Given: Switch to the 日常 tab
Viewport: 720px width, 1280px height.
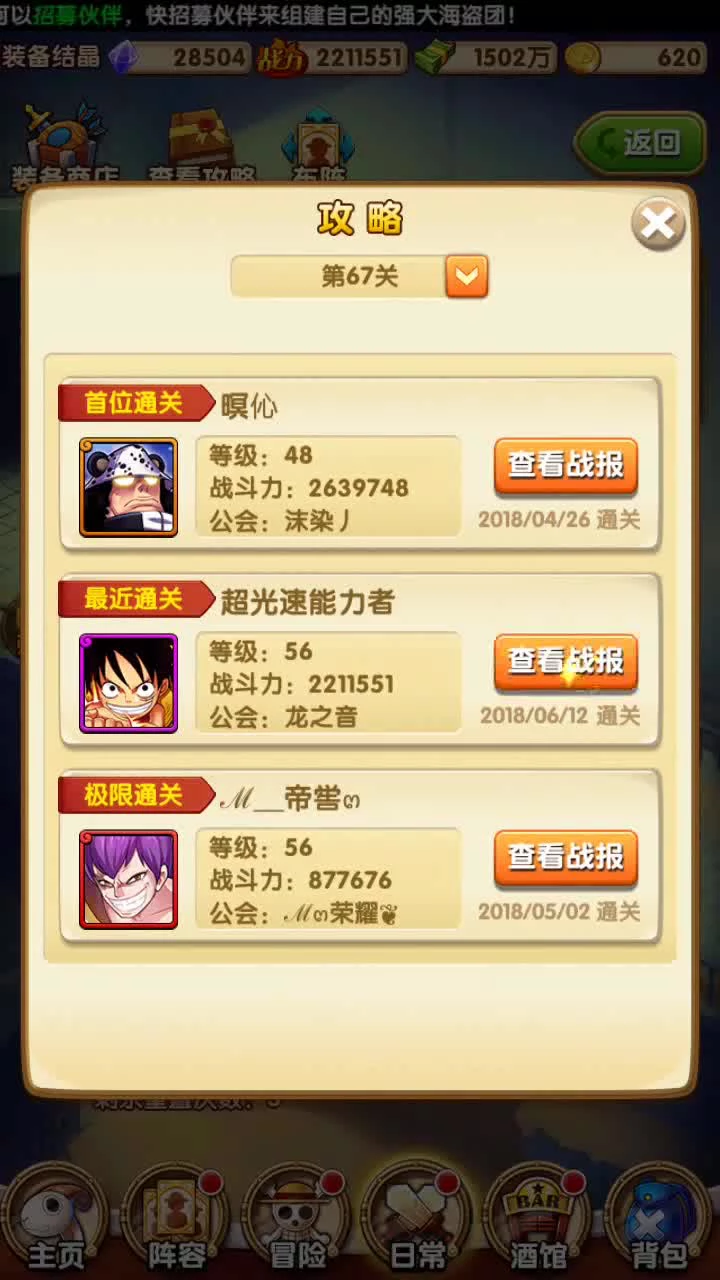Looking at the screenshot, I should pyautogui.click(x=418, y=1220).
